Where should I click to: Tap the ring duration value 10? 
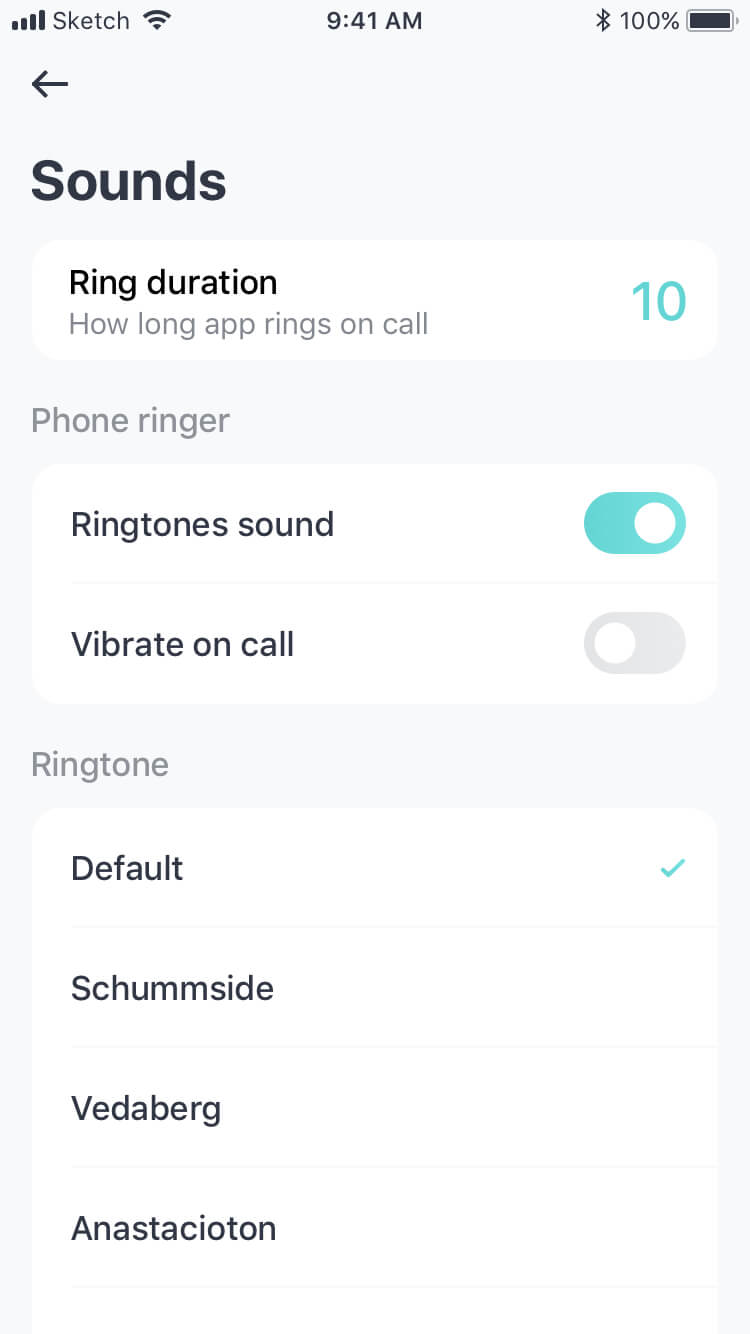pyautogui.click(x=659, y=301)
